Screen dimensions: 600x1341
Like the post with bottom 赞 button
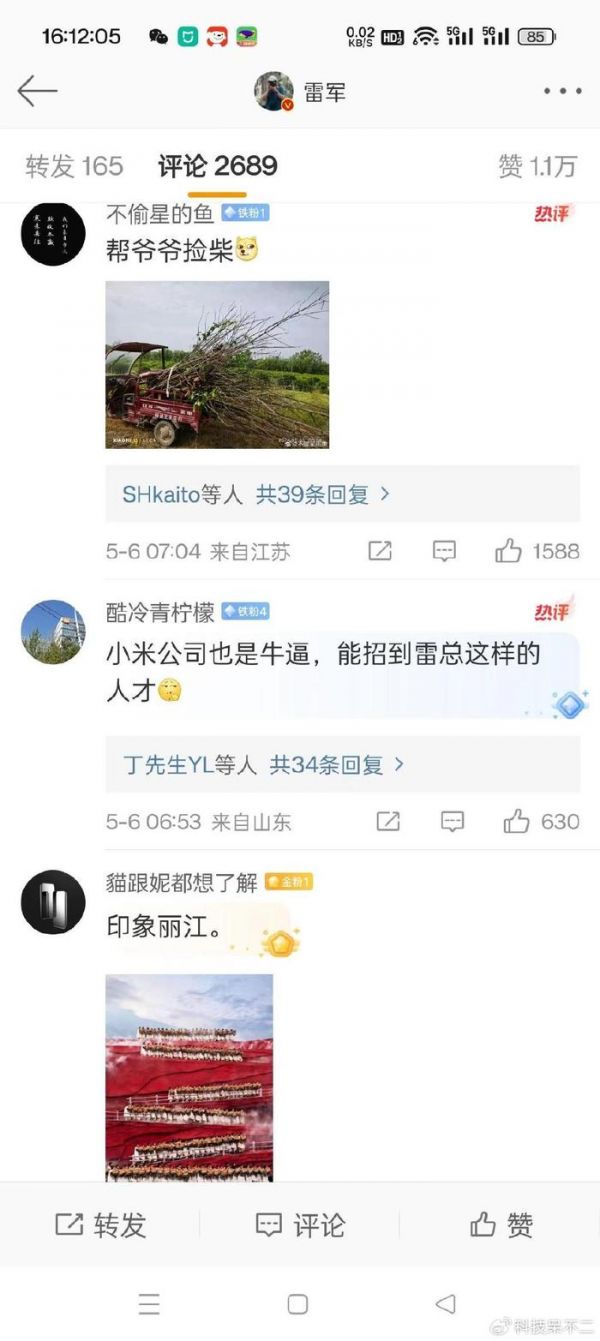click(x=500, y=1224)
